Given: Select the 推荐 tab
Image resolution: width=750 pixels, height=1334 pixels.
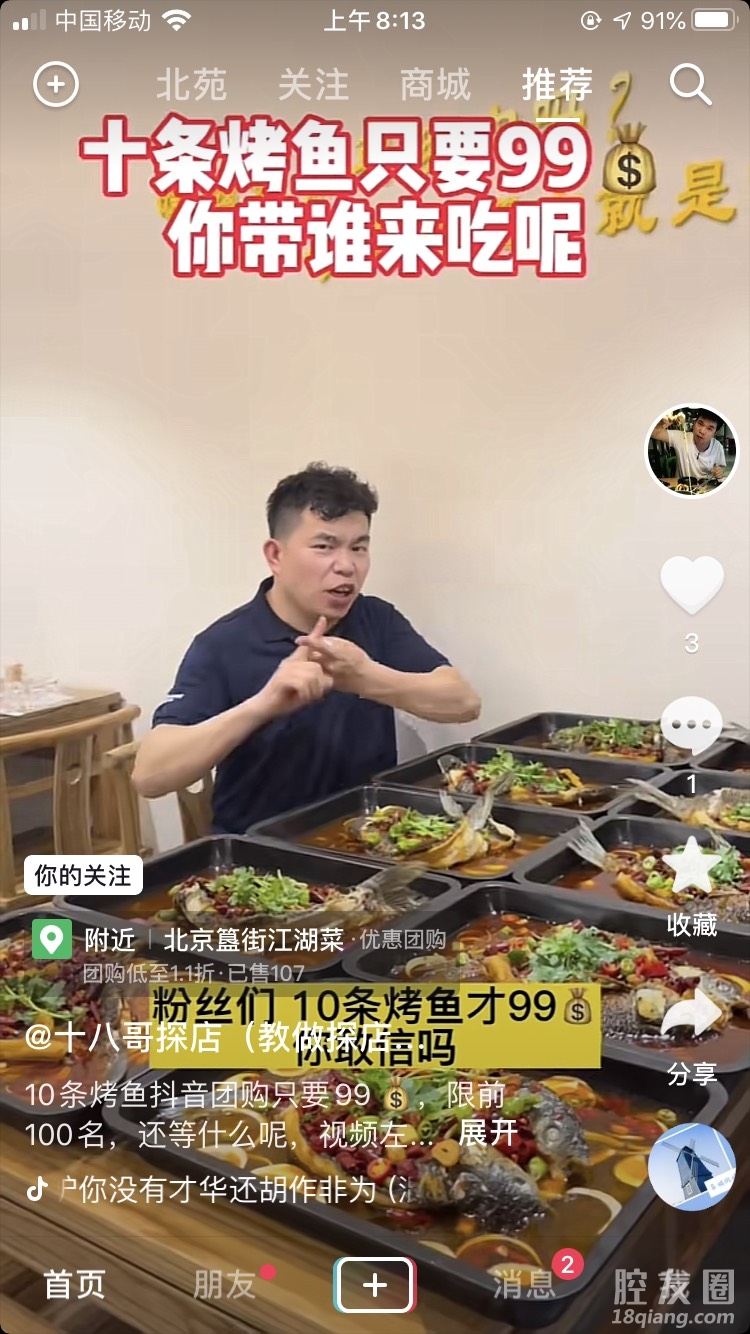Looking at the screenshot, I should (557, 85).
